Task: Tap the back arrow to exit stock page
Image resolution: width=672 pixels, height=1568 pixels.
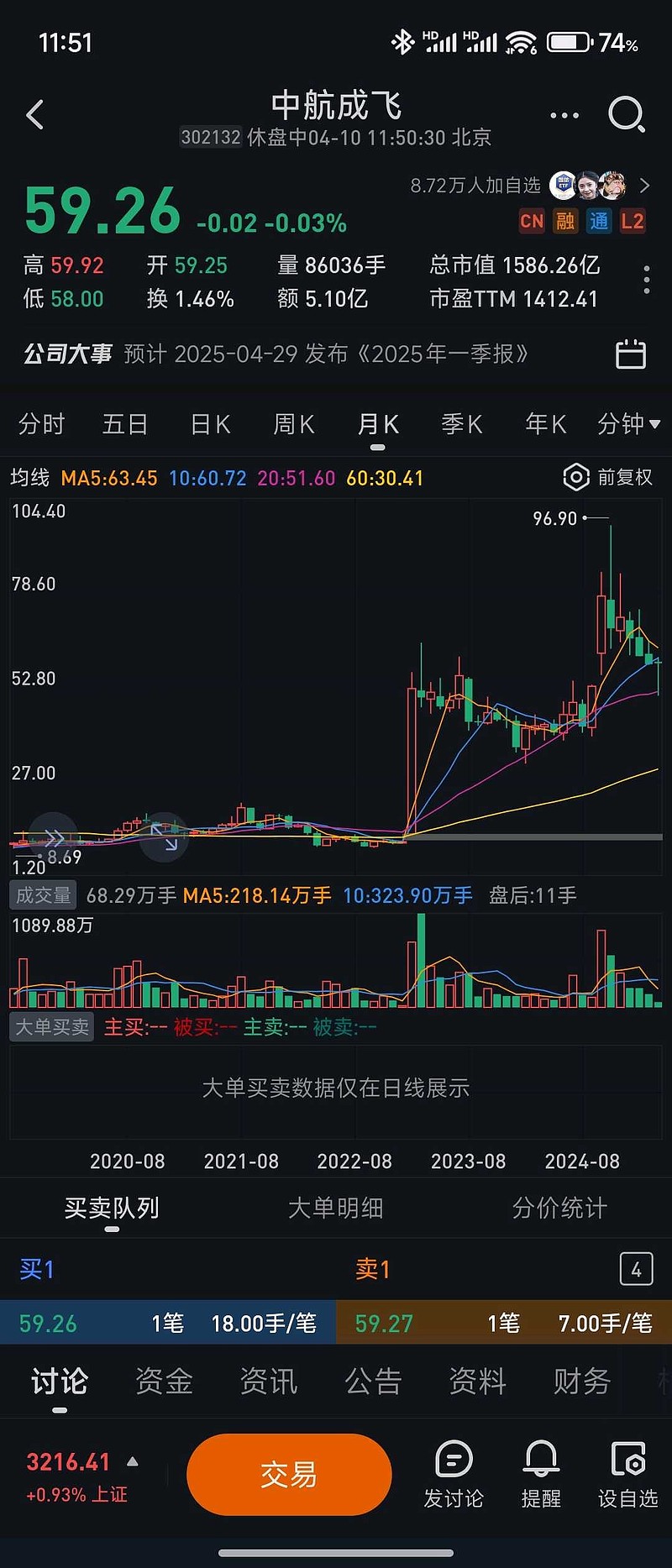Action: point(35,114)
